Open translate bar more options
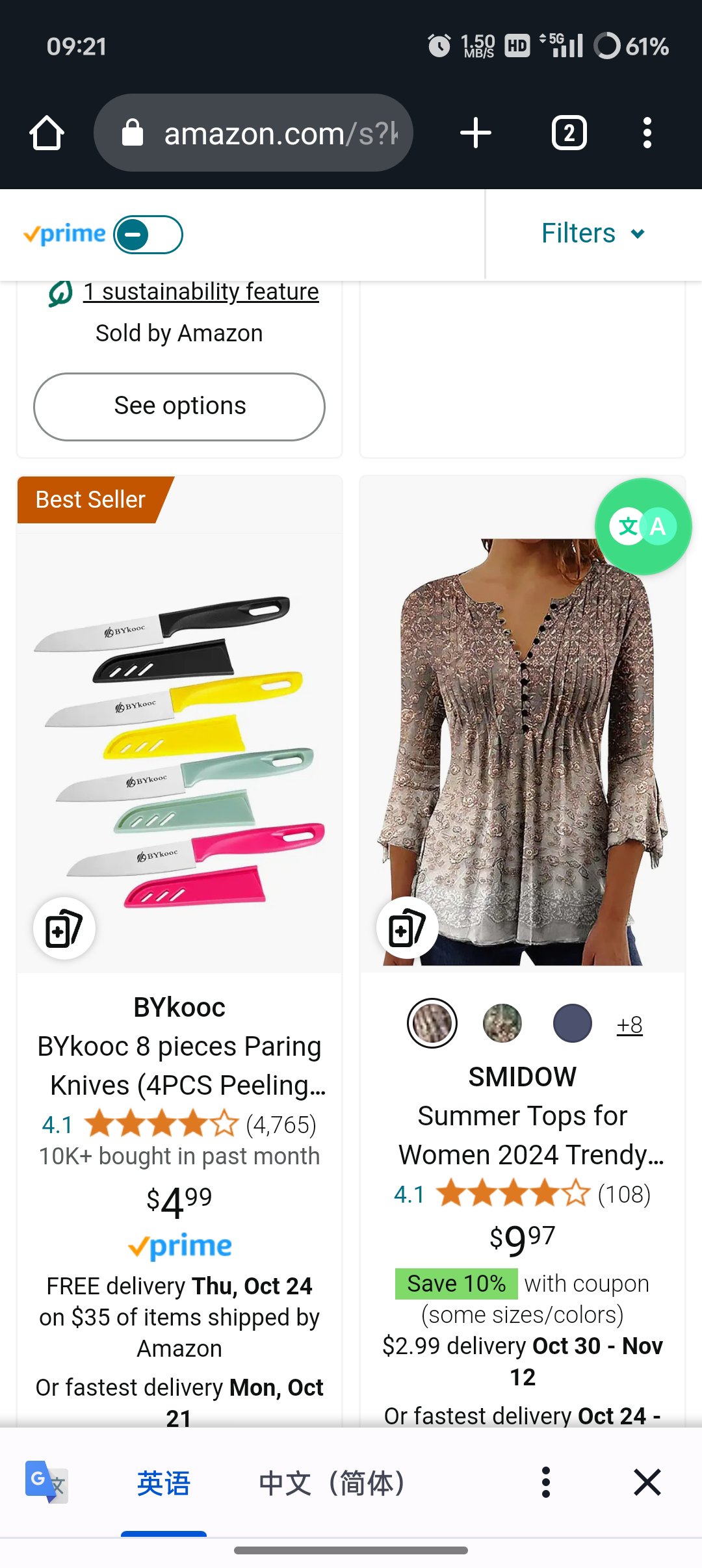The height and width of the screenshot is (1568, 702). (x=546, y=1482)
